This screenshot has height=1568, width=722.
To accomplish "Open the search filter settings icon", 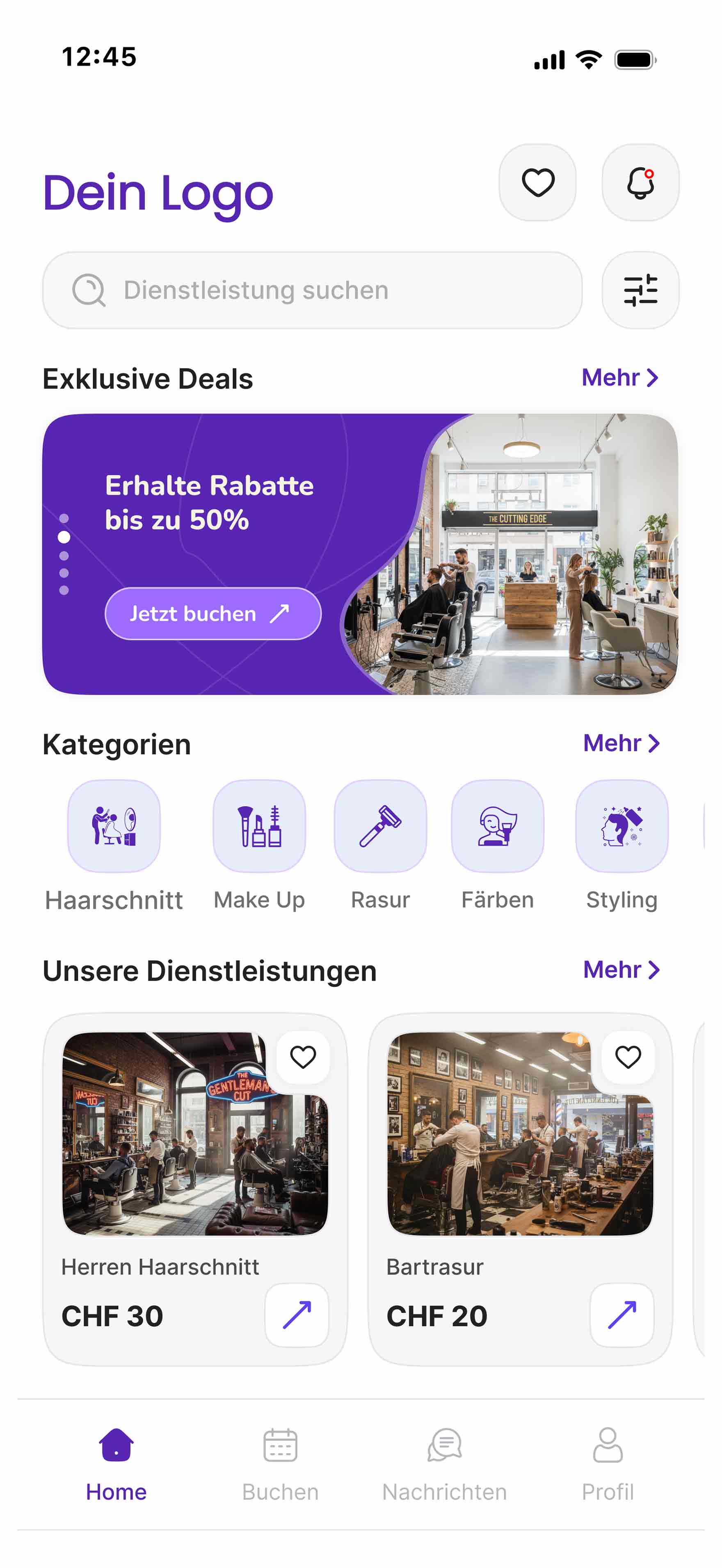I will (640, 290).
